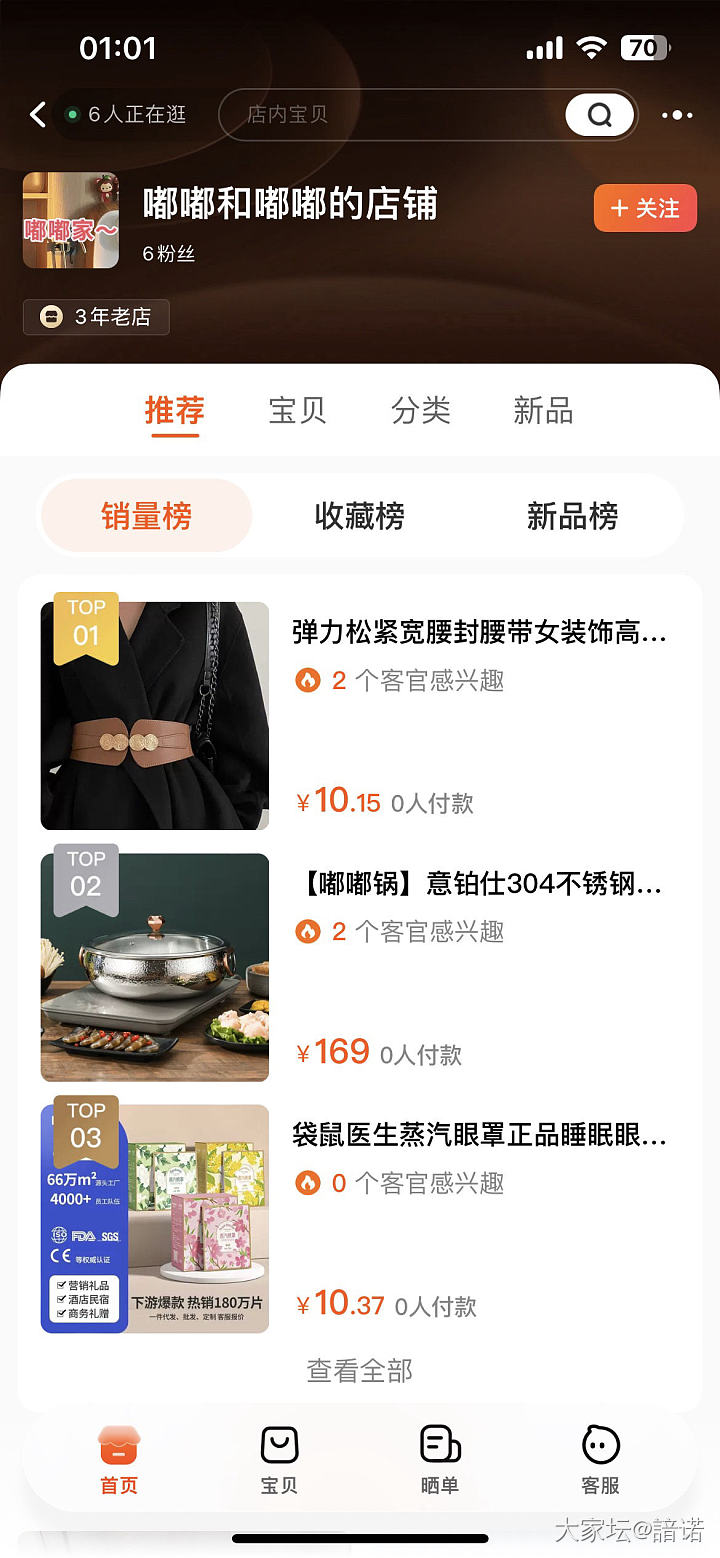The width and height of the screenshot is (720, 1558).
Task: Select the 推荐 tab
Action: point(174,410)
